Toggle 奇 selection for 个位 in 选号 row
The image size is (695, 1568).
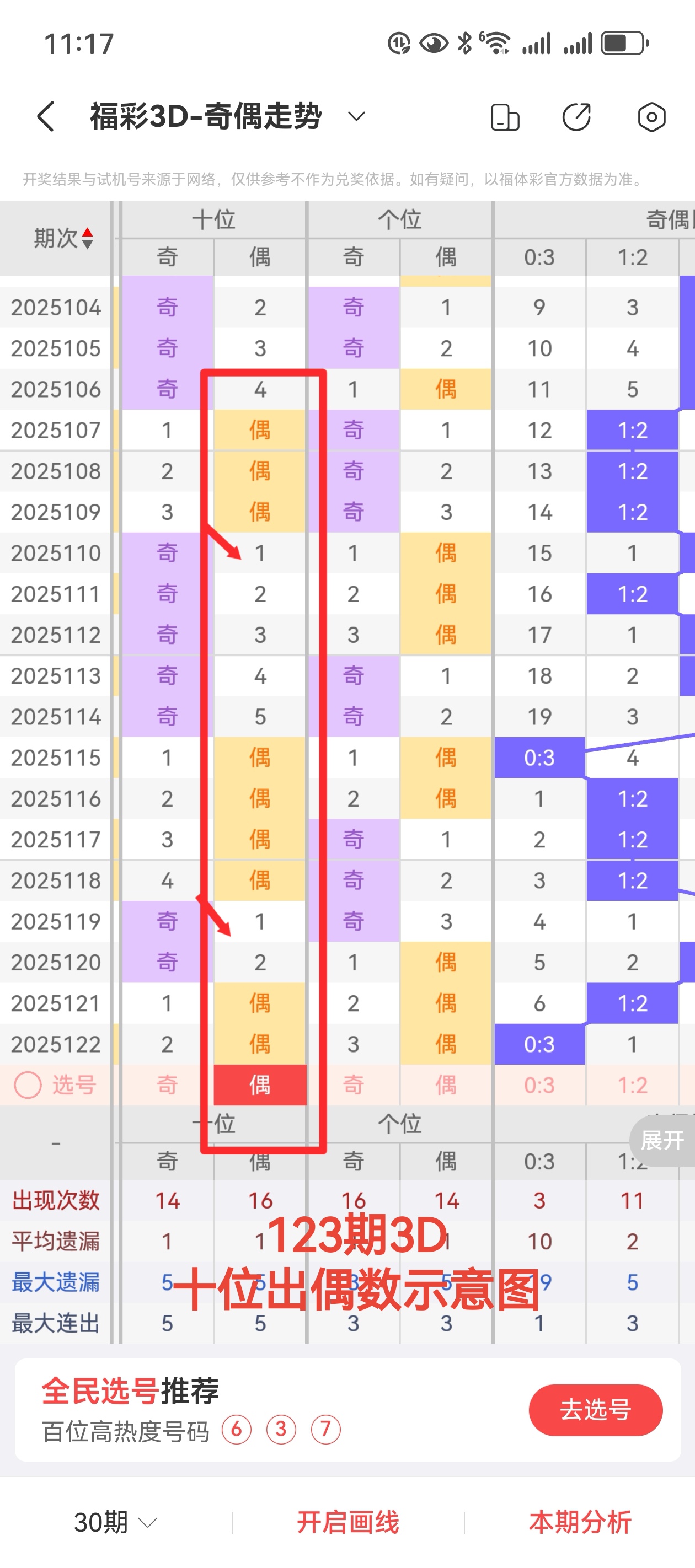pyautogui.click(x=353, y=1084)
